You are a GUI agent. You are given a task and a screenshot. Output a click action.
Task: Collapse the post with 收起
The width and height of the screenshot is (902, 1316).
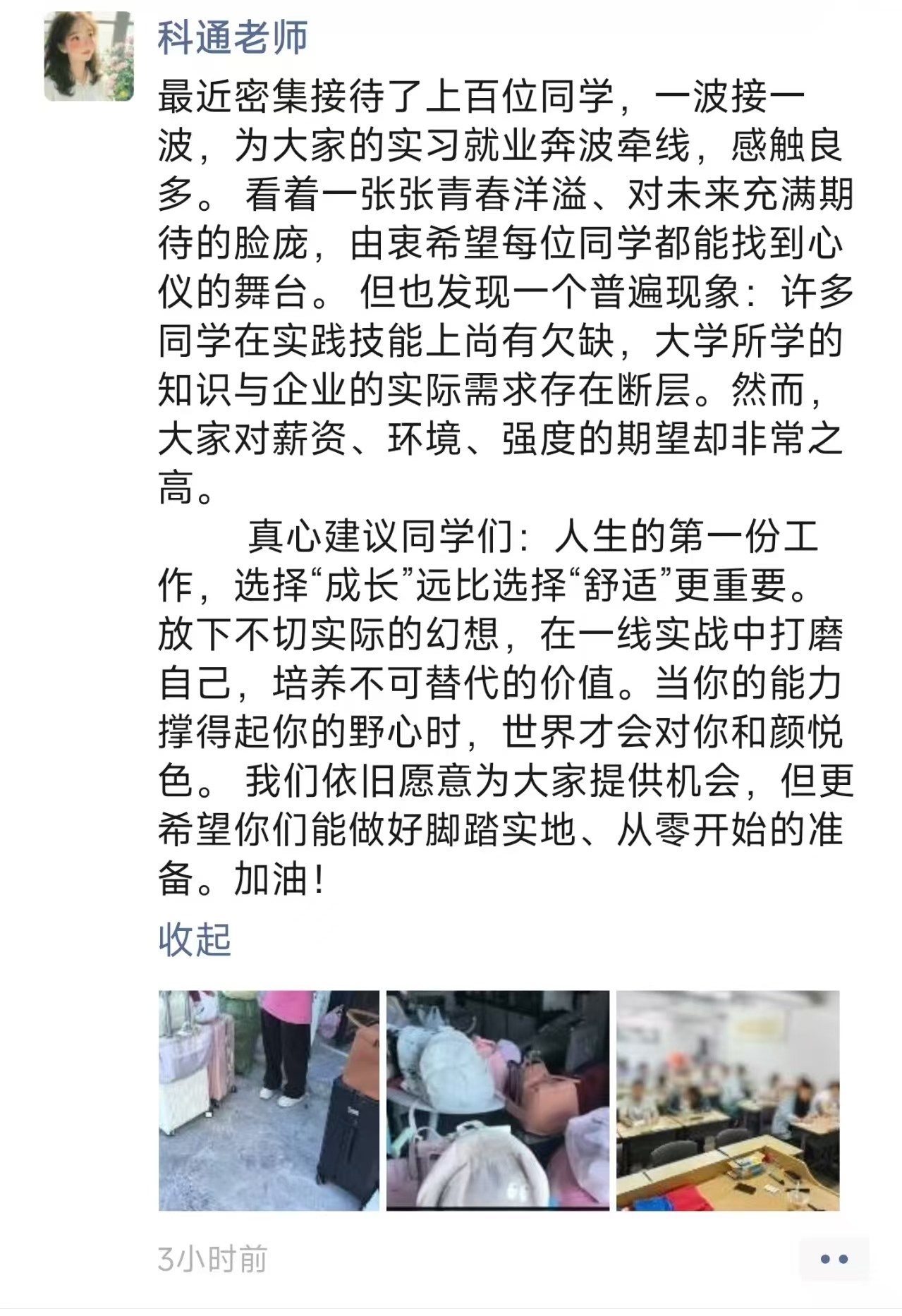[x=195, y=939]
